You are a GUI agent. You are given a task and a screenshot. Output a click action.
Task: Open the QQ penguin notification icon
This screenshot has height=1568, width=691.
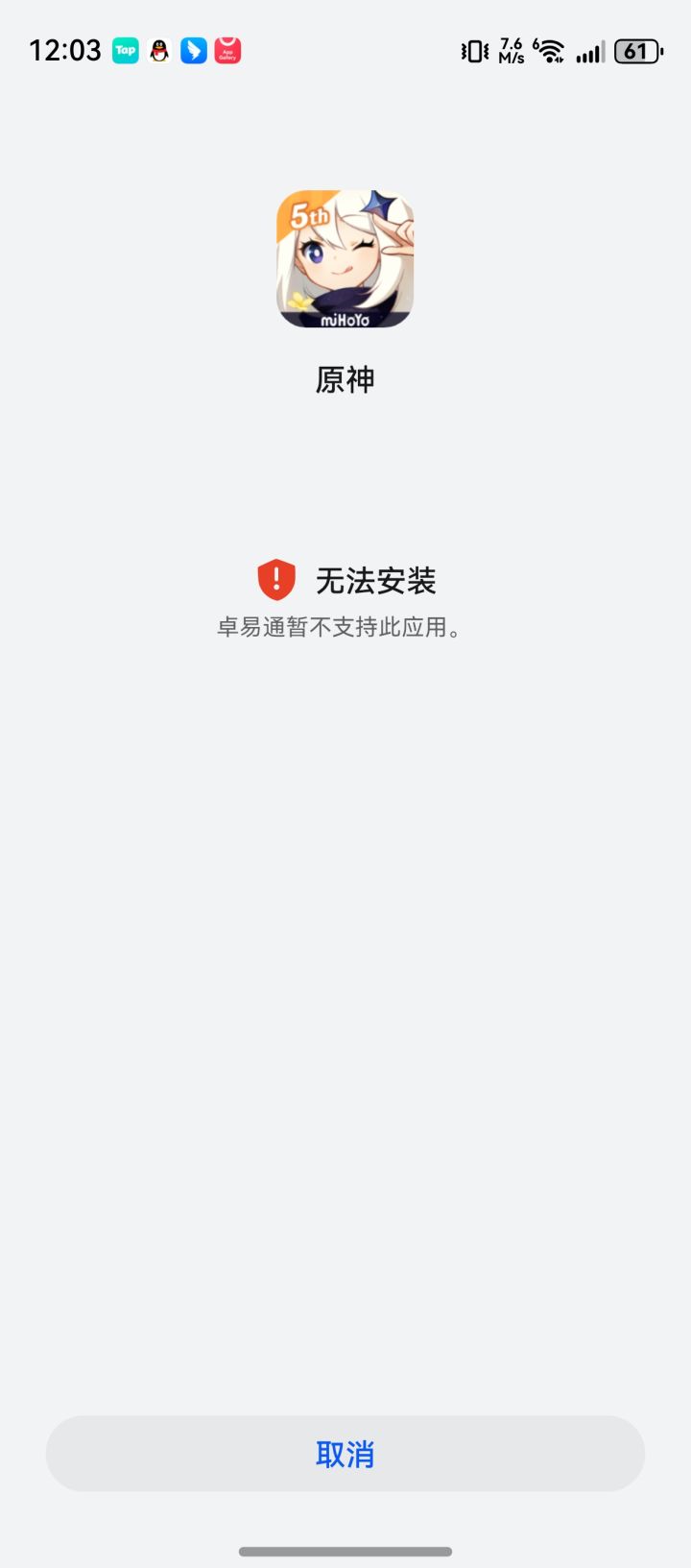159,49
